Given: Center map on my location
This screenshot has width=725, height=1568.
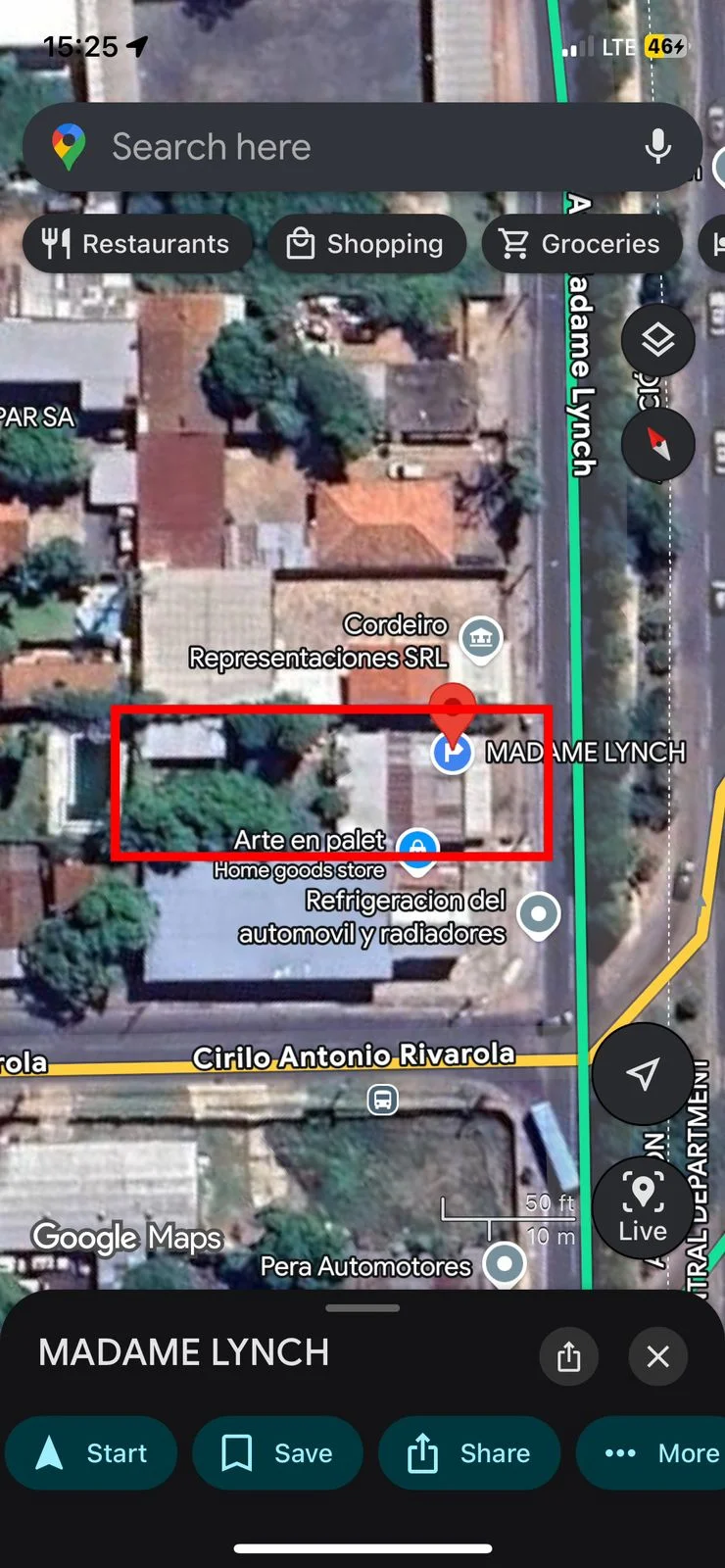Looking at the screenshot, I should (x=643, y=1074).
